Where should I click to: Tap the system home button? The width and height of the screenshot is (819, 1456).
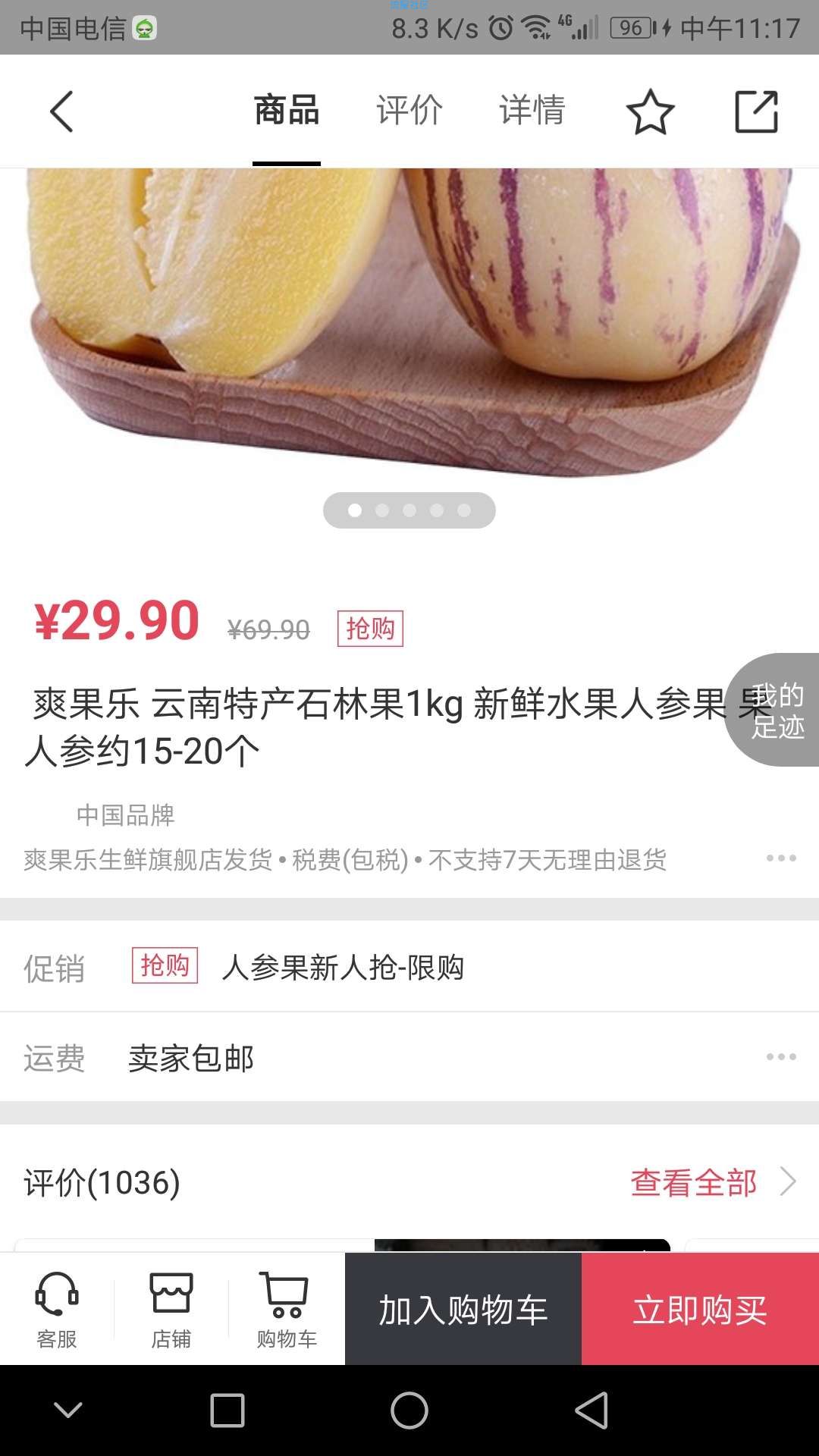(409, 1410)
